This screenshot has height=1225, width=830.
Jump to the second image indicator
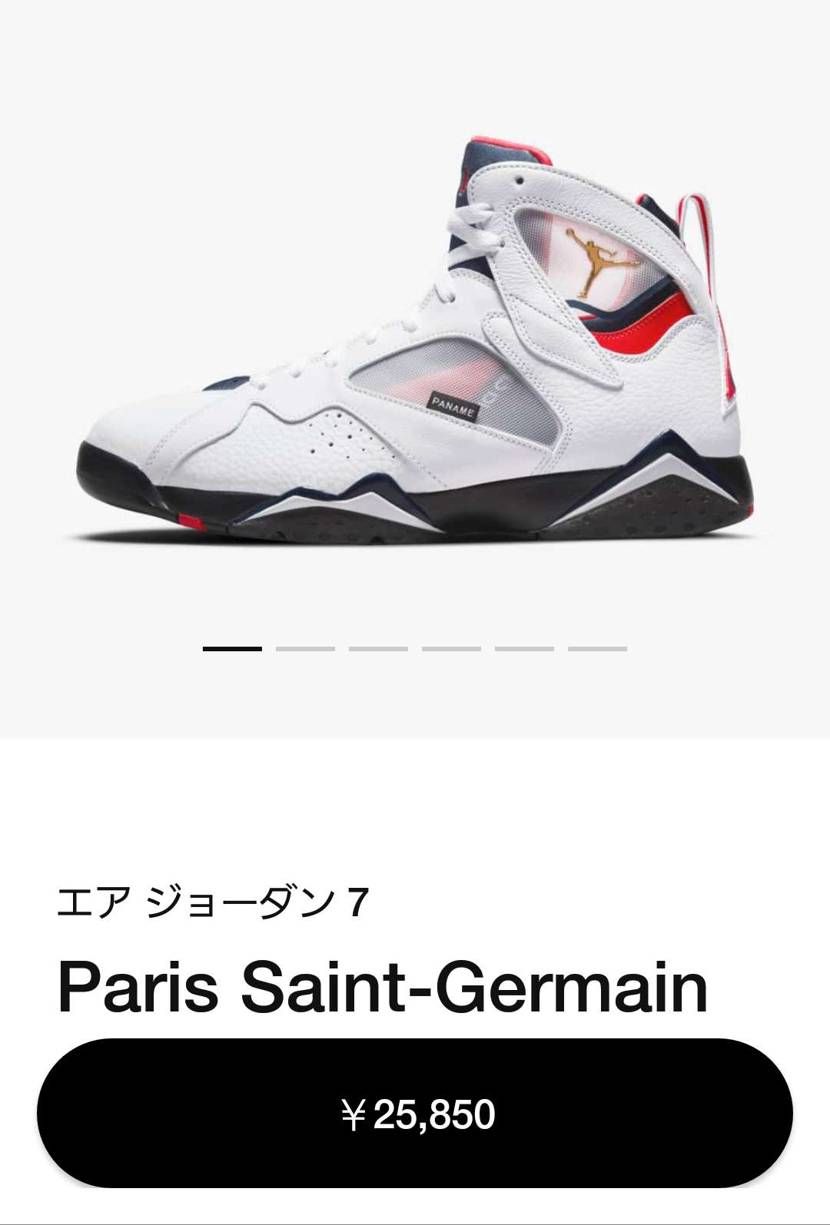coord(305,649)
